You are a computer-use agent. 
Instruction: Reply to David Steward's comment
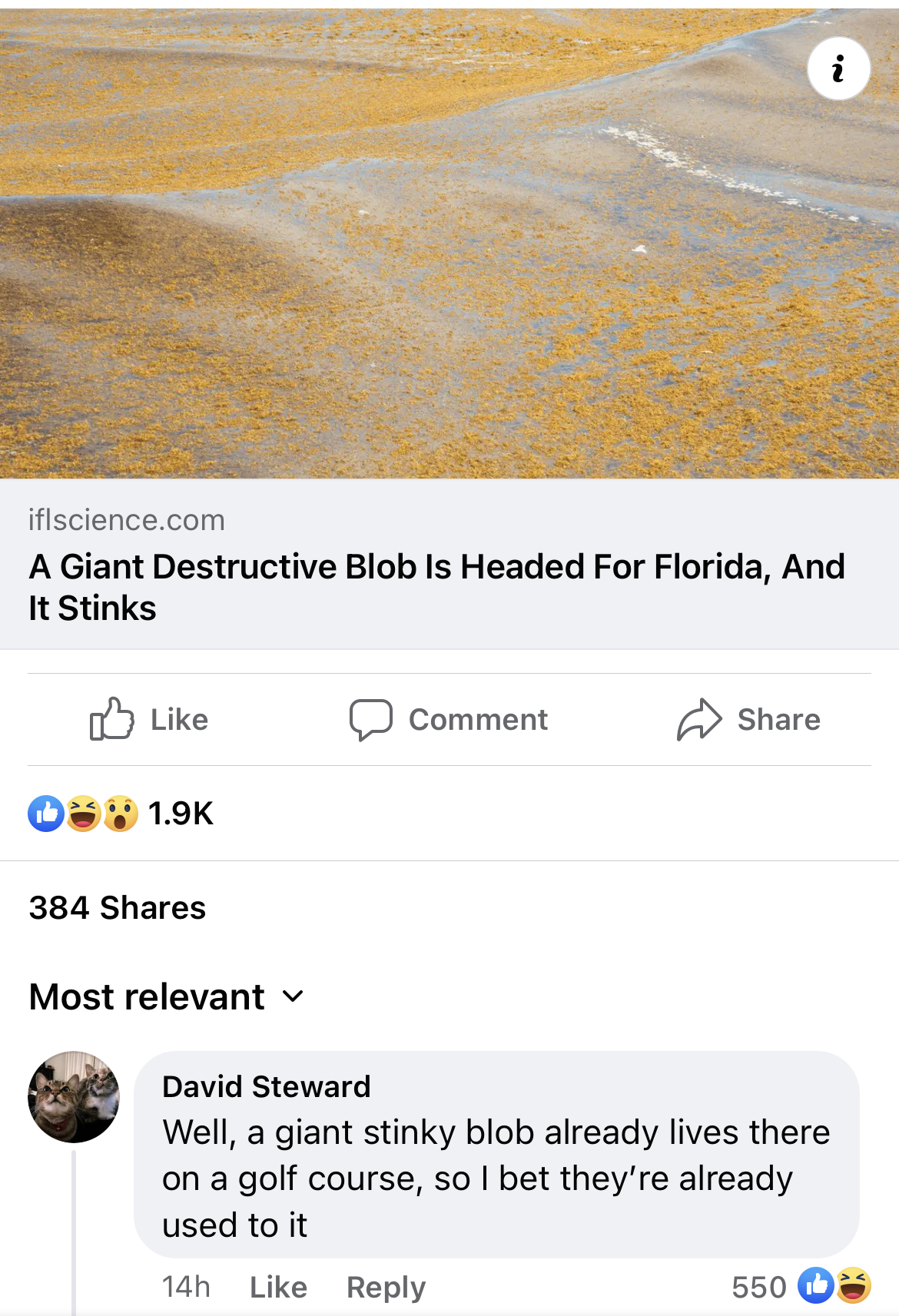click(386, 1287)
